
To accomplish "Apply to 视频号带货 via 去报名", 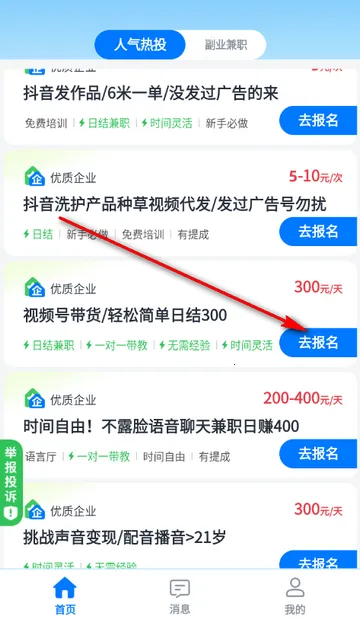I will (318, 342).
